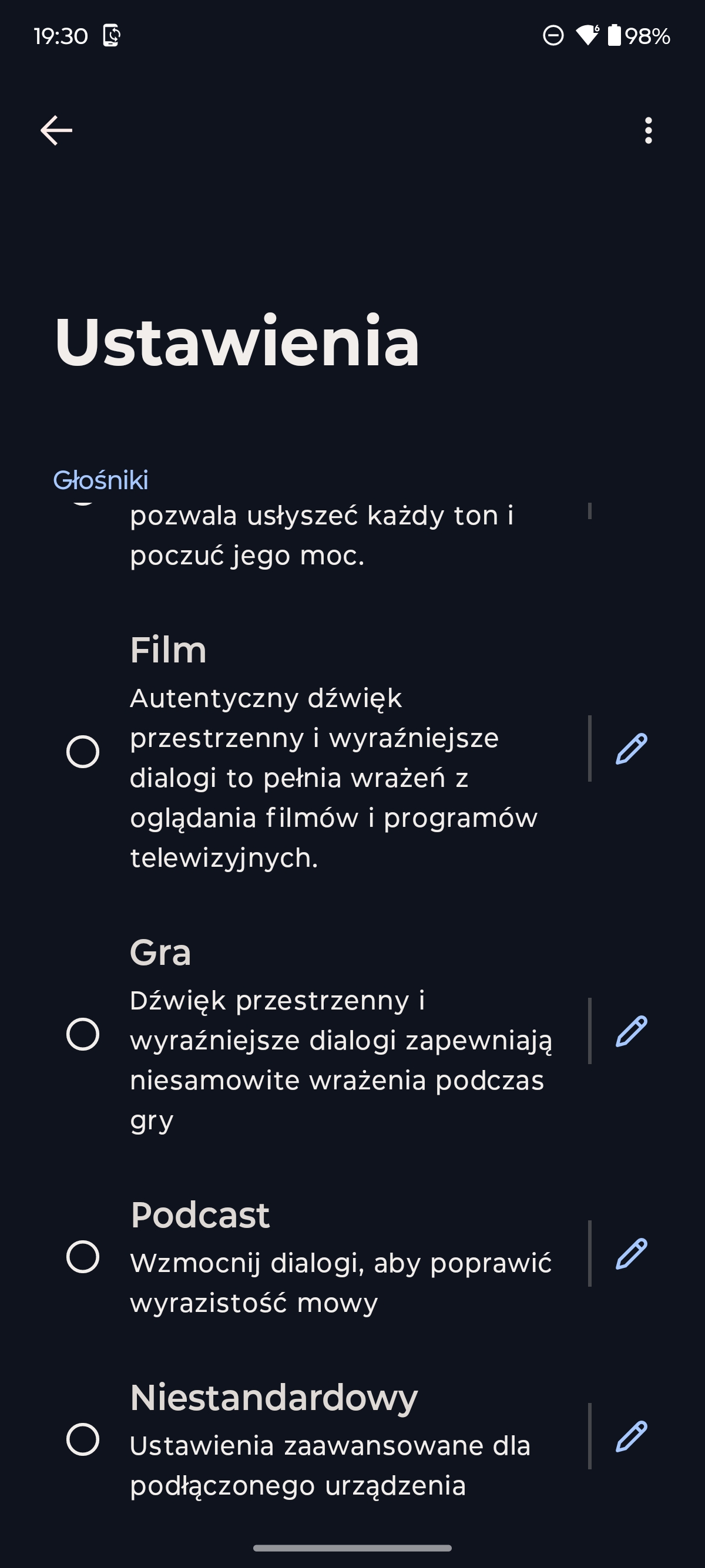The width and height of the screenshot is (705, 1568).
Task: Edit the Film profile settings
Action: [632, 749]
